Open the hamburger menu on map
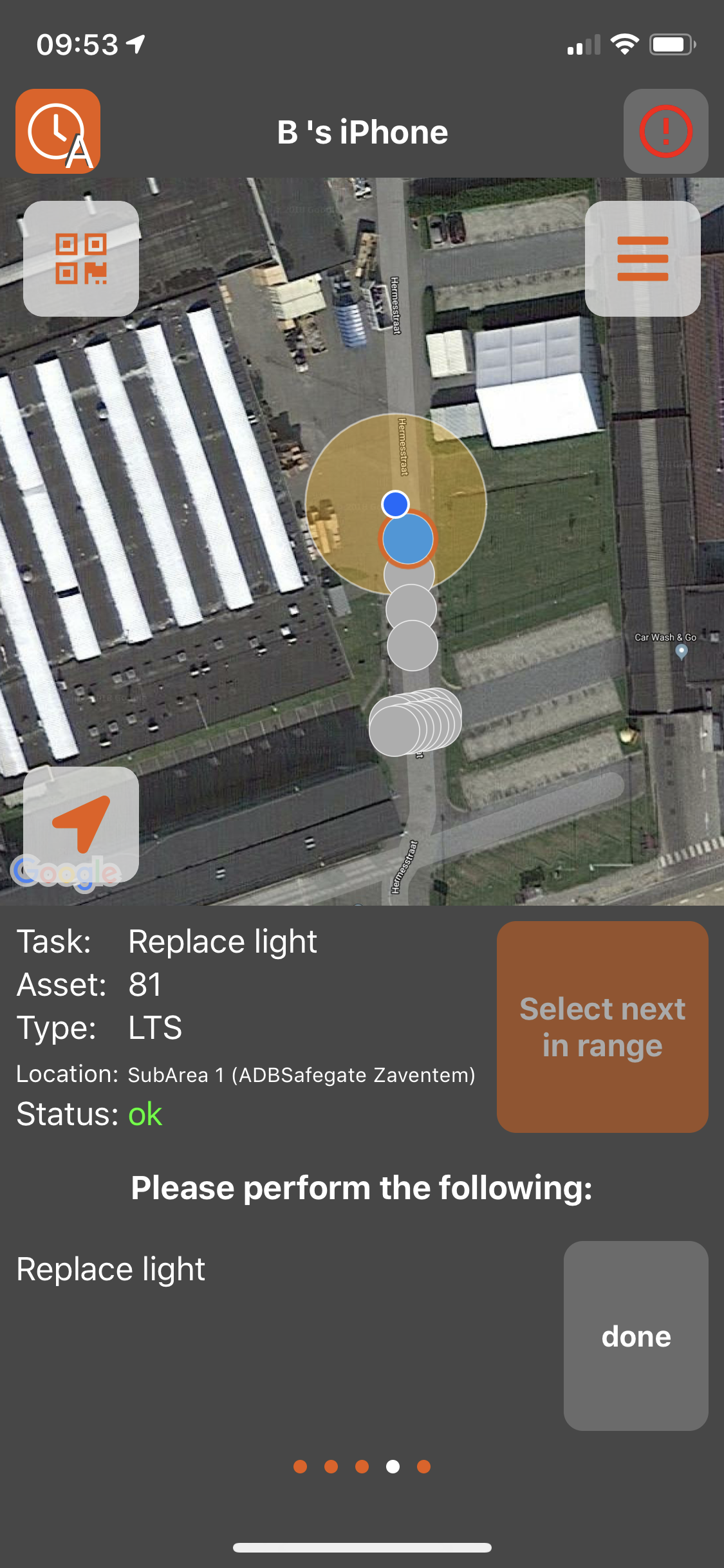The width and height of the screenshot is (724, 1568). pos(642,259)
